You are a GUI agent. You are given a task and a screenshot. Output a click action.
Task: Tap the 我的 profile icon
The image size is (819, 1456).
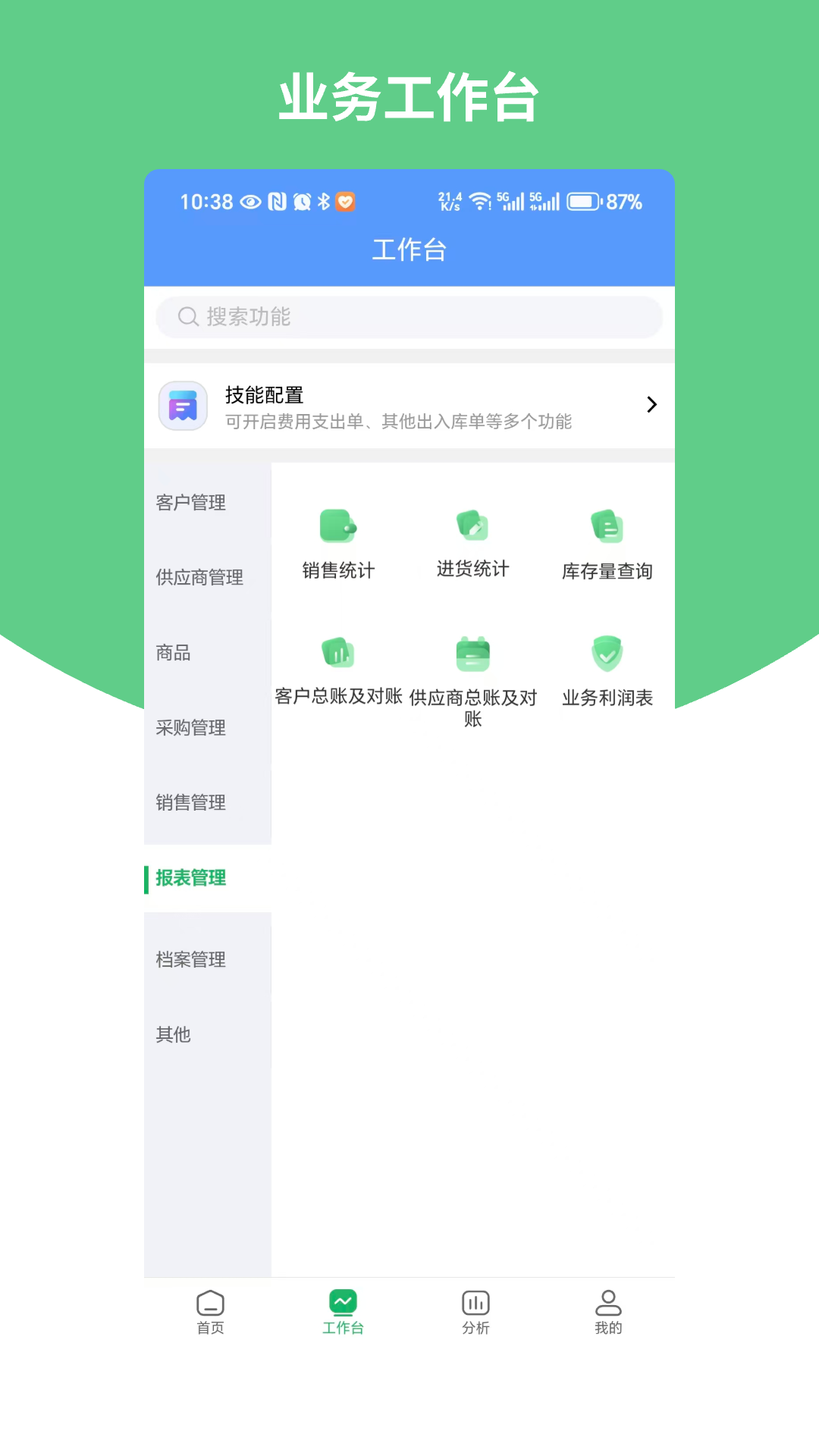[607, 1303]
